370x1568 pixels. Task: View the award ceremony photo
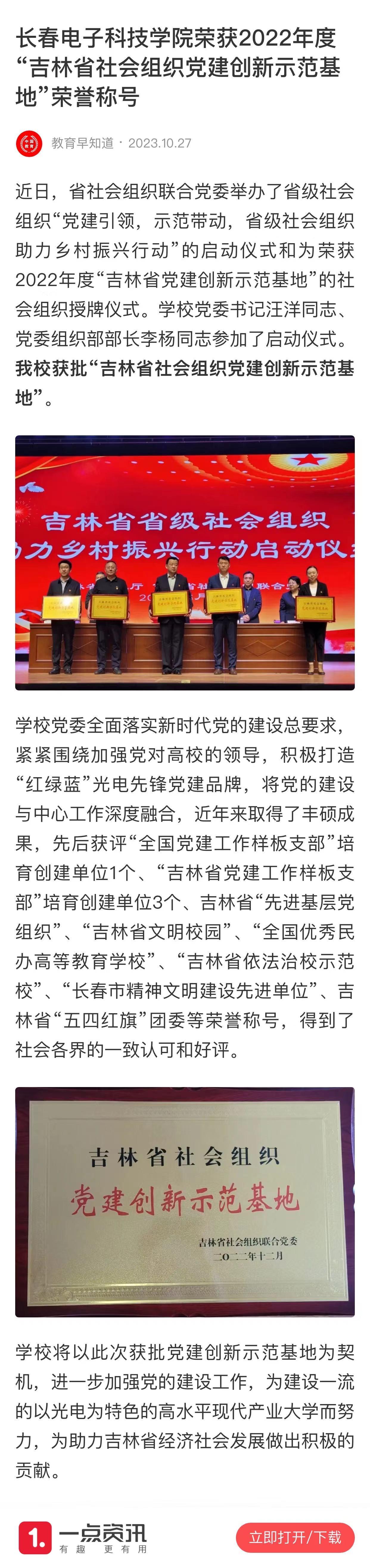[185, 563]
